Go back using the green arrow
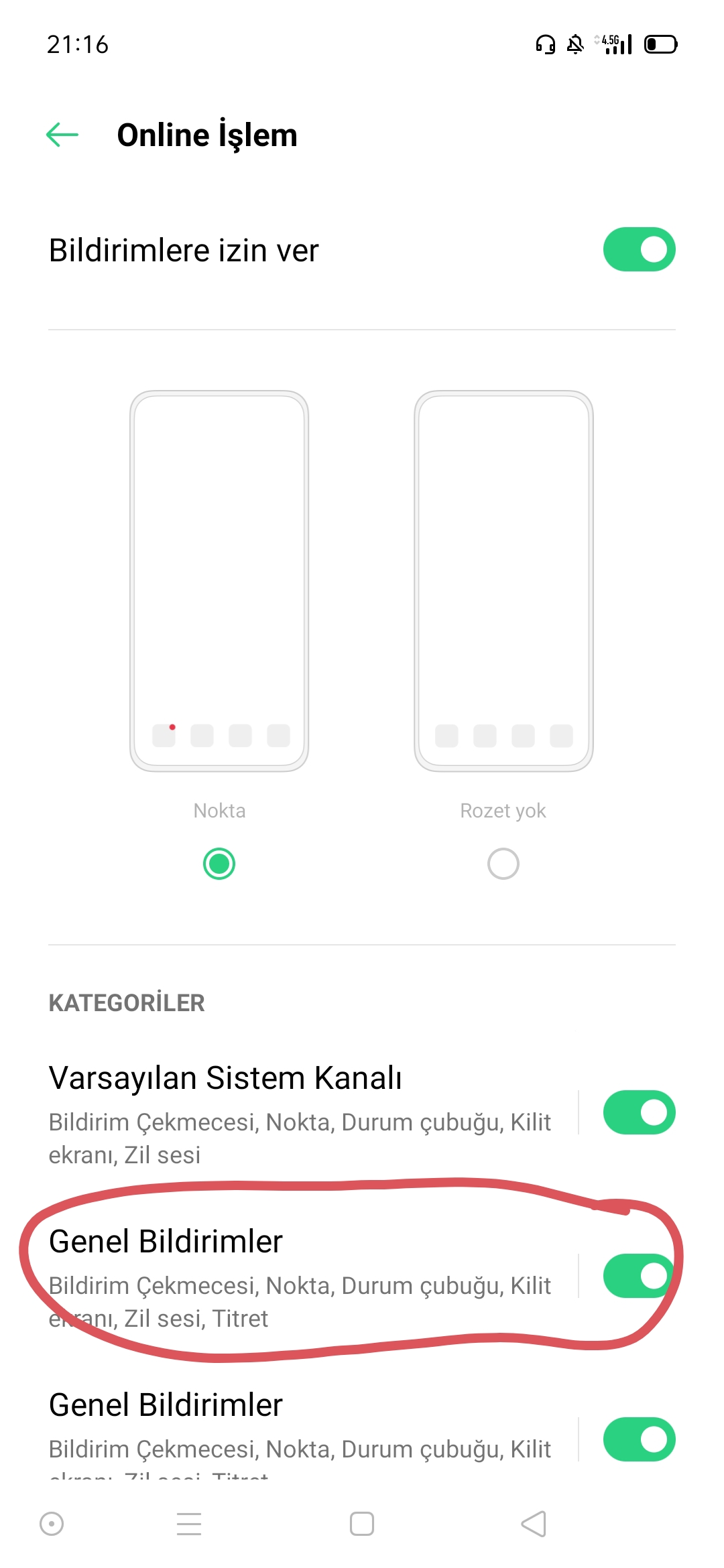Image resolution: width=724 pixels, height=1568 pixels. [62, 135]
